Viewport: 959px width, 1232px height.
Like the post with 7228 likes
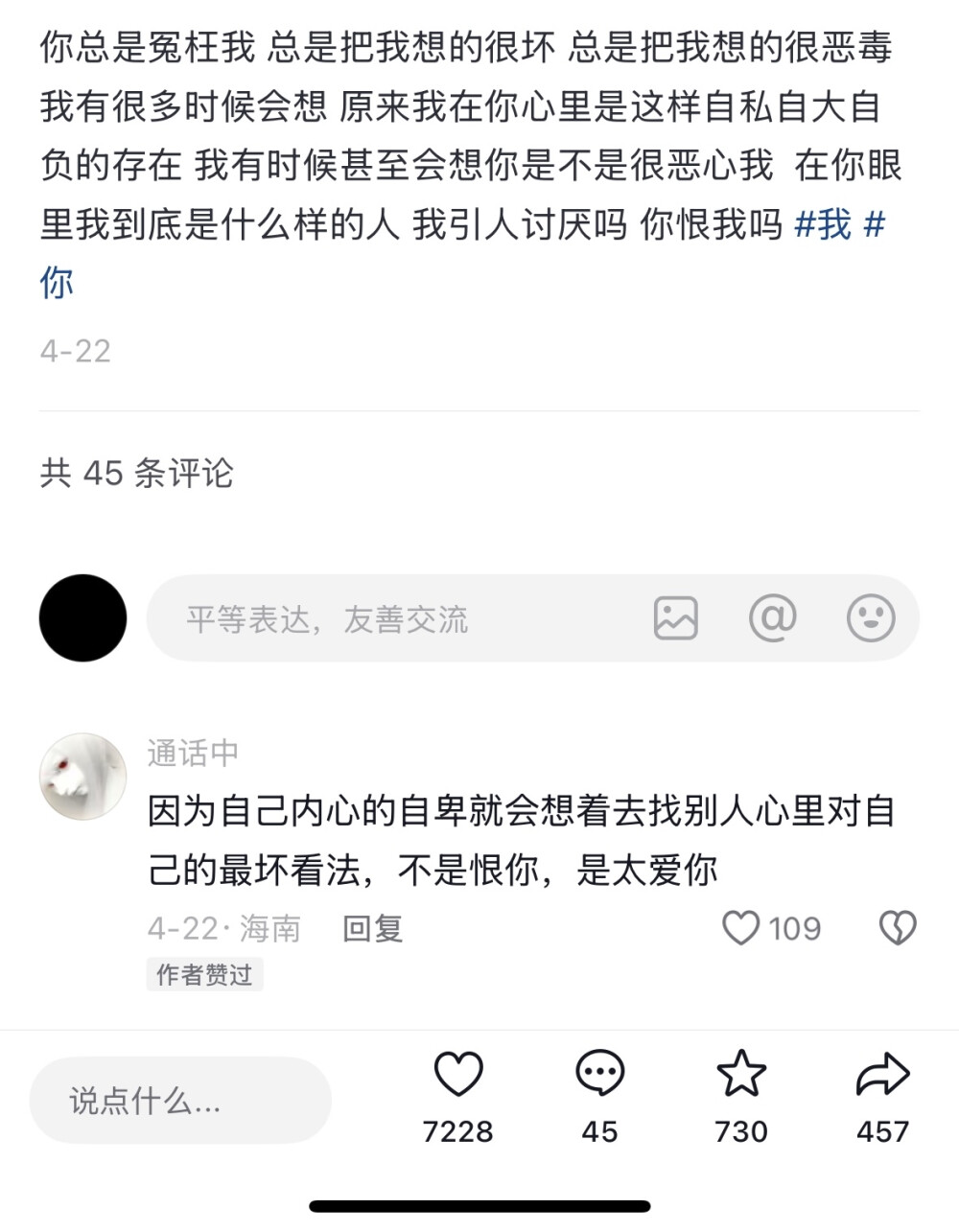click(x=458, y=1074)
